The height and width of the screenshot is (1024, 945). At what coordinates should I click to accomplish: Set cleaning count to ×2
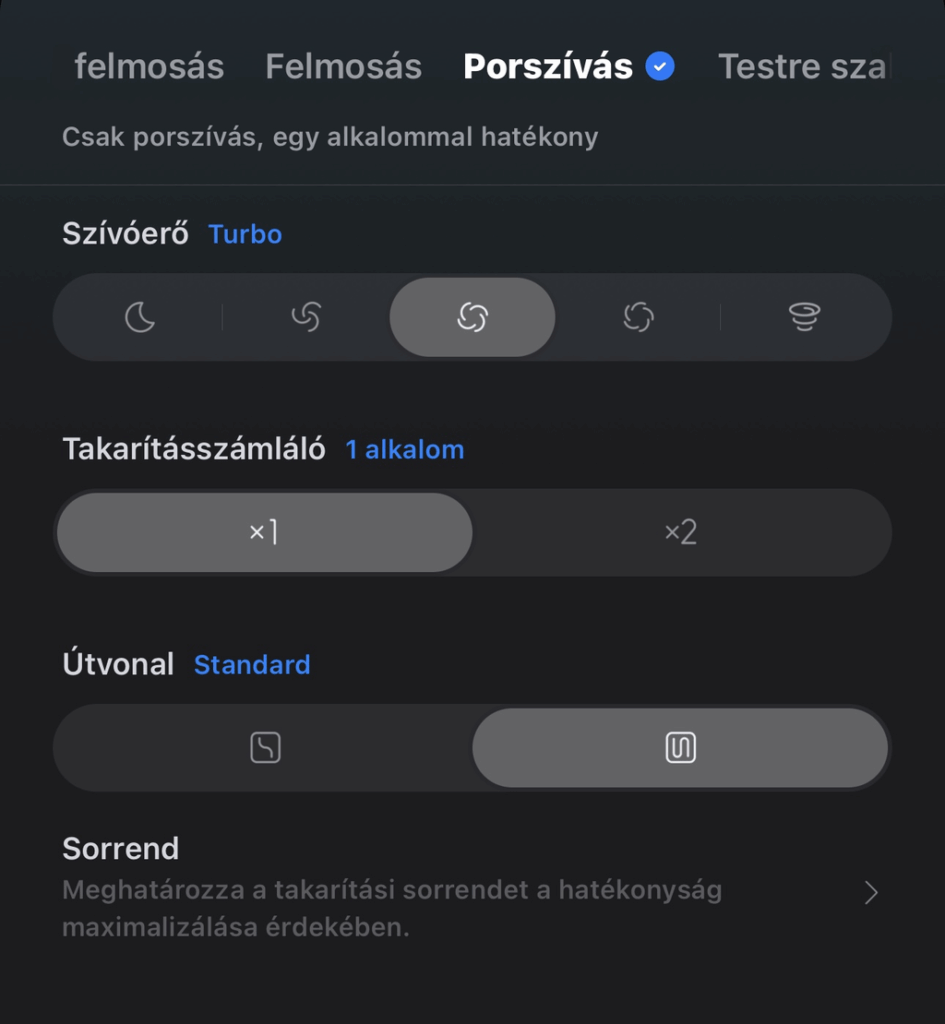tap(680, 532)
